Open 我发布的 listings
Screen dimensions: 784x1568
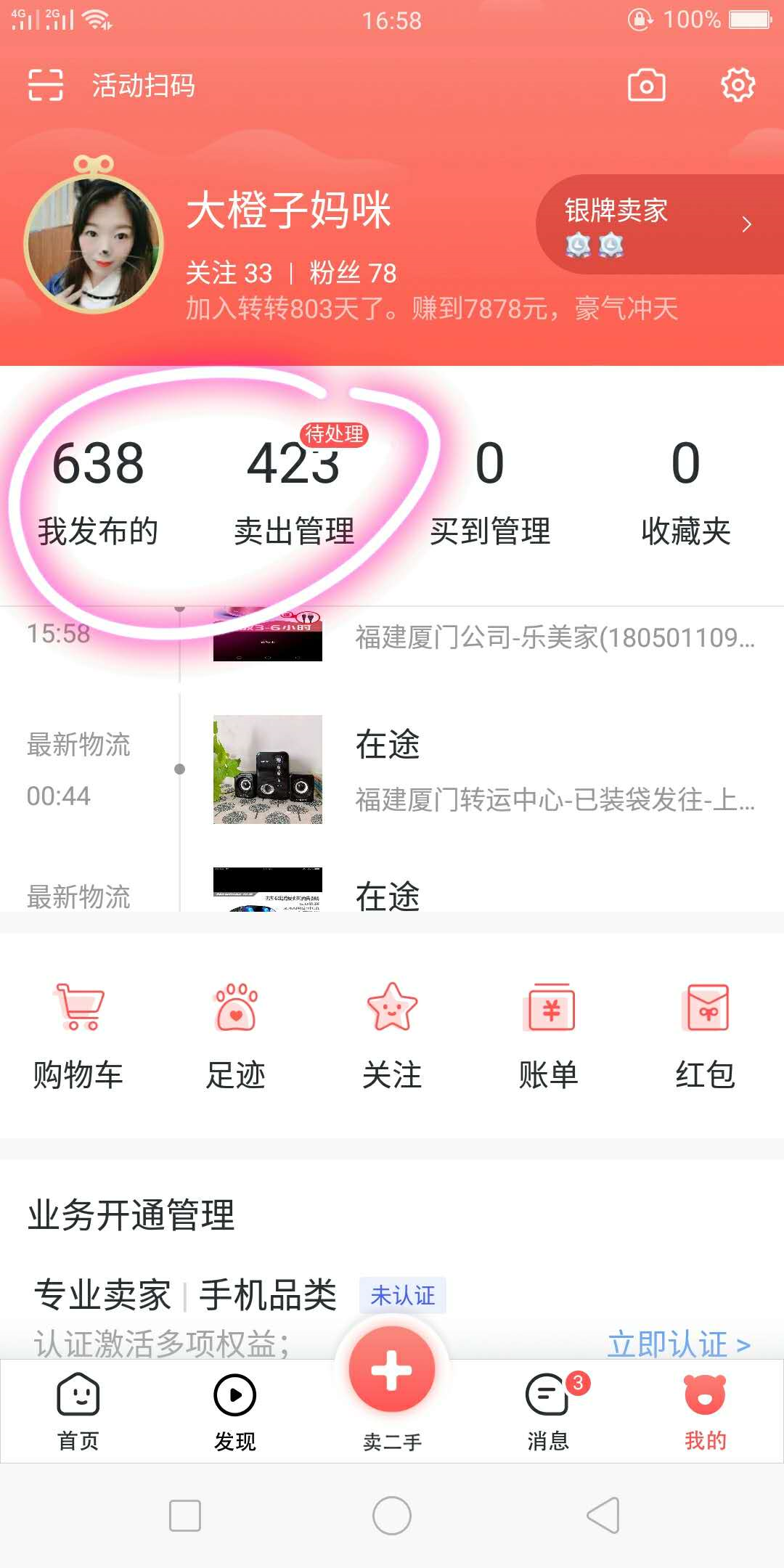click(98, 490)
